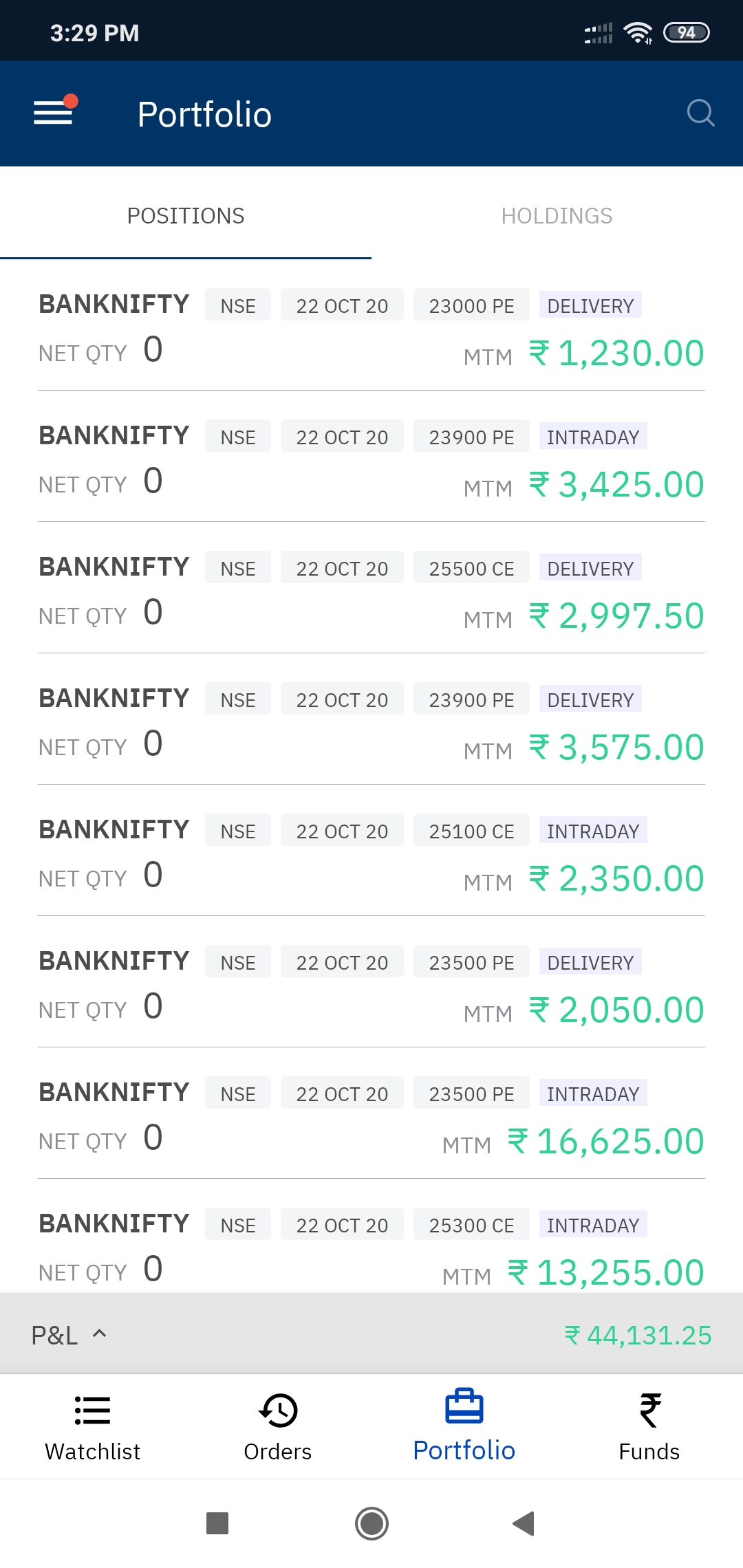Image resolution: width=743 pixels, height=1568 pixels.
Task: Select Portfolio in bottom navigation
Action: tap(464, 1427)
